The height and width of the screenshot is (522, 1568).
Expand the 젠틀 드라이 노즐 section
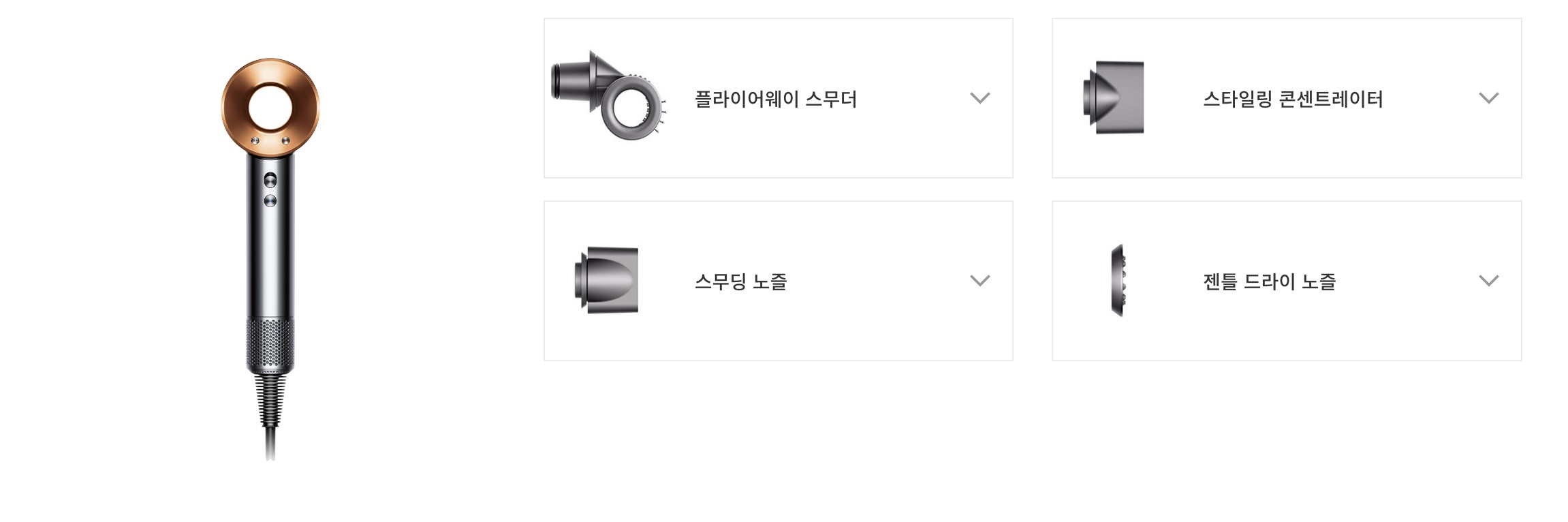point(1488,281)
